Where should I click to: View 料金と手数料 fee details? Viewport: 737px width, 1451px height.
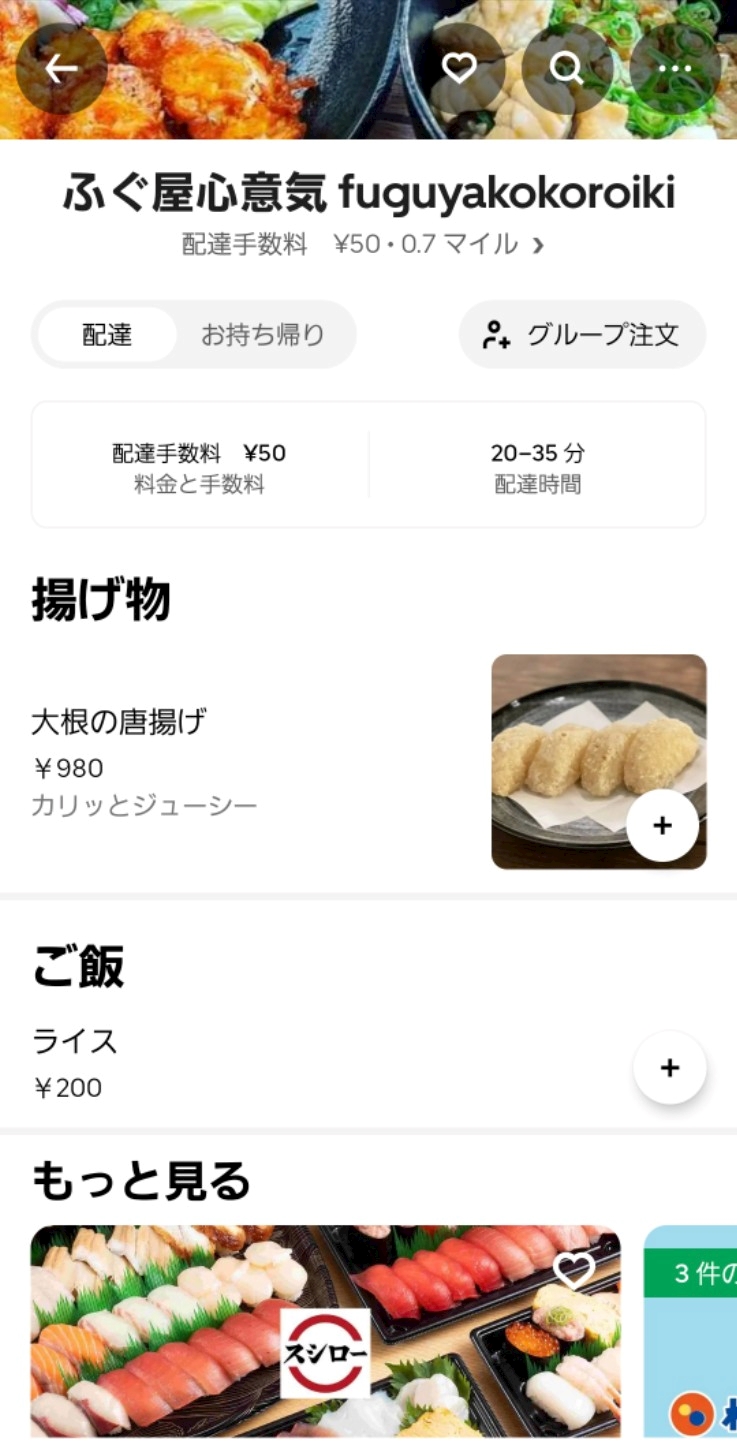[199, 465]
